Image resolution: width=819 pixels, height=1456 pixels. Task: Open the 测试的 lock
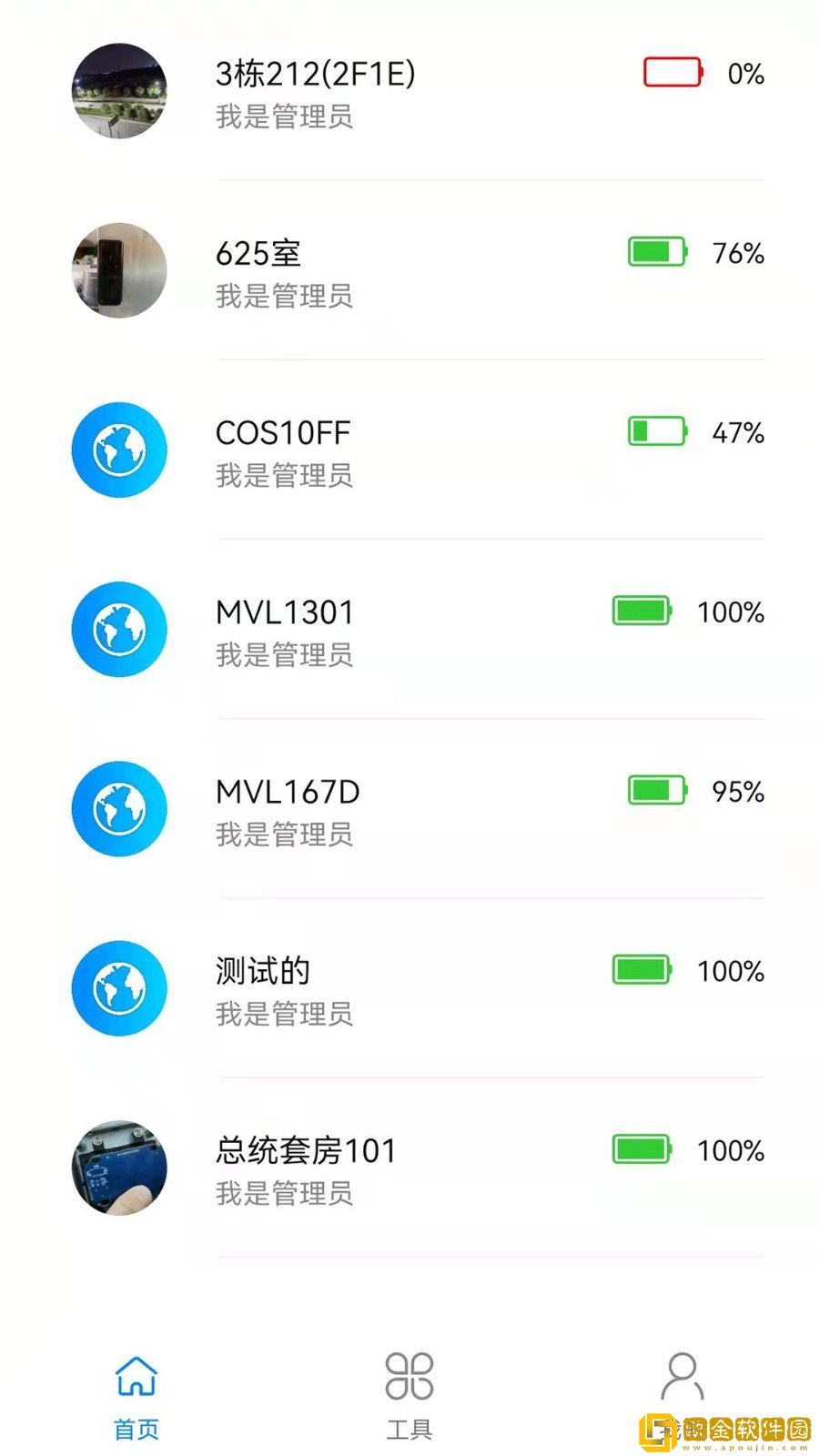(263, 988)
